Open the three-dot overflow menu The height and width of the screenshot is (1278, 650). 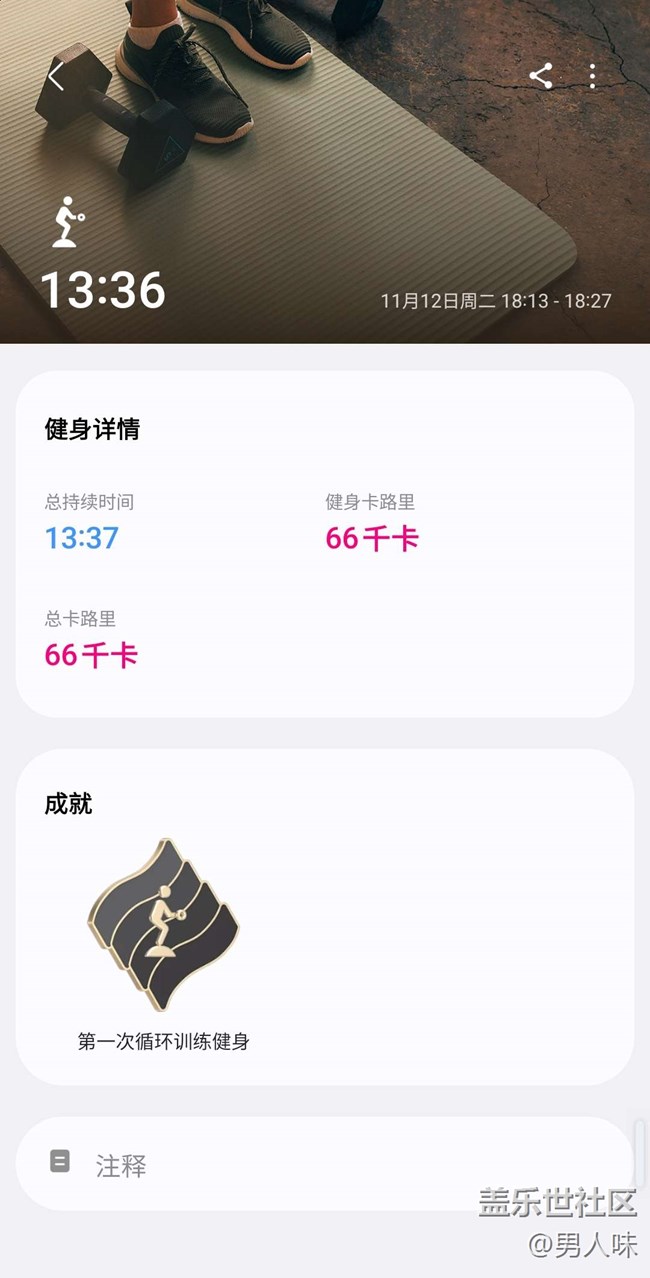(x=593, y=76)
